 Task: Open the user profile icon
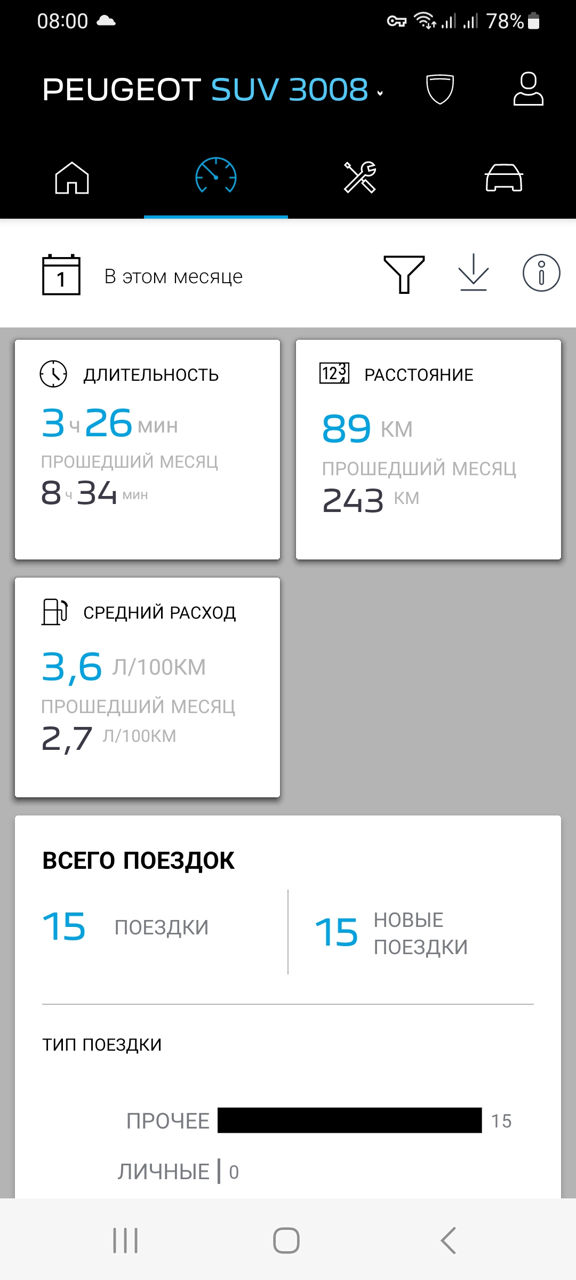point(528,89)
